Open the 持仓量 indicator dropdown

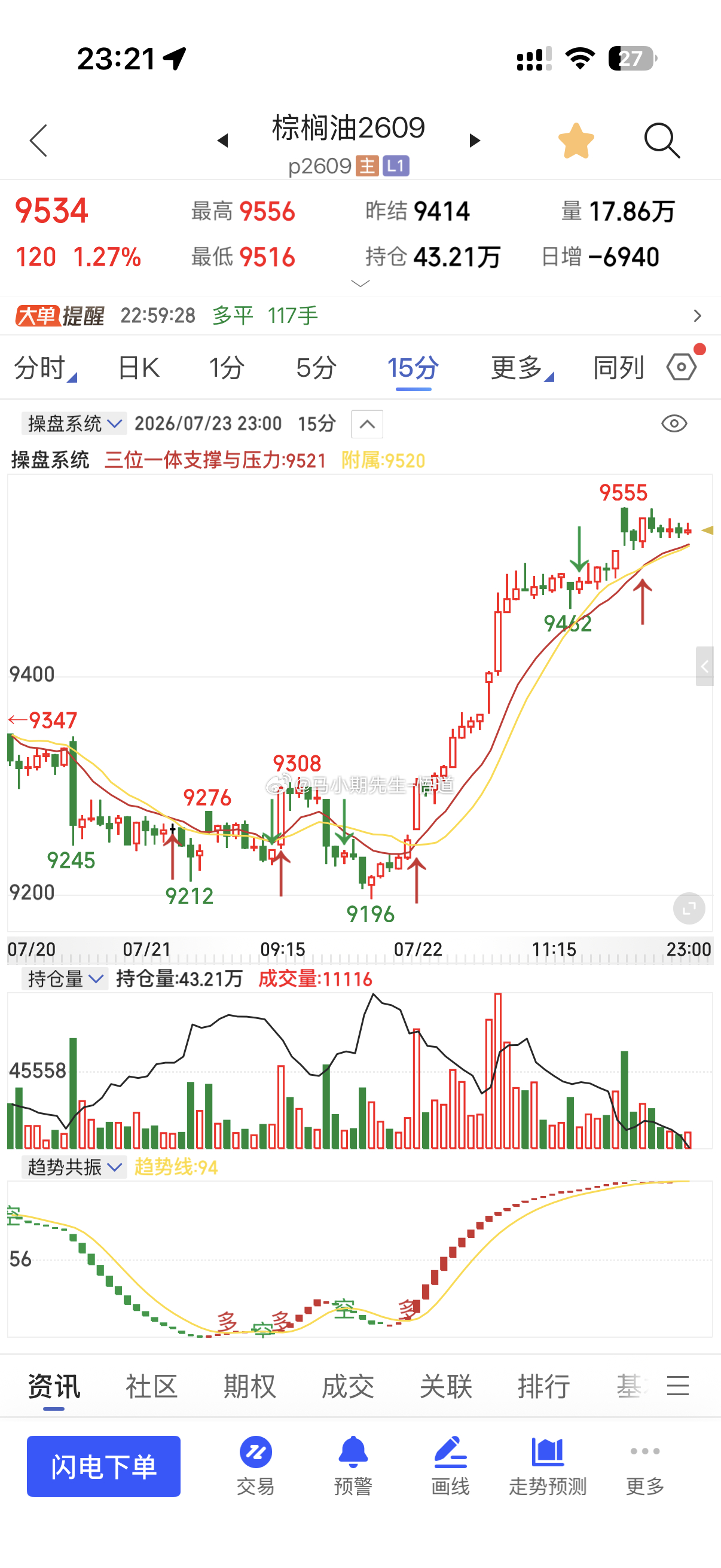65,979
